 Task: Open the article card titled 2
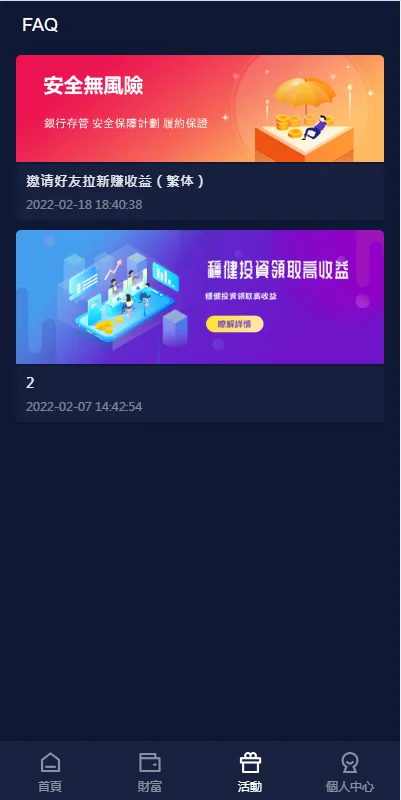pyautogui.click(x=200, y=326)
